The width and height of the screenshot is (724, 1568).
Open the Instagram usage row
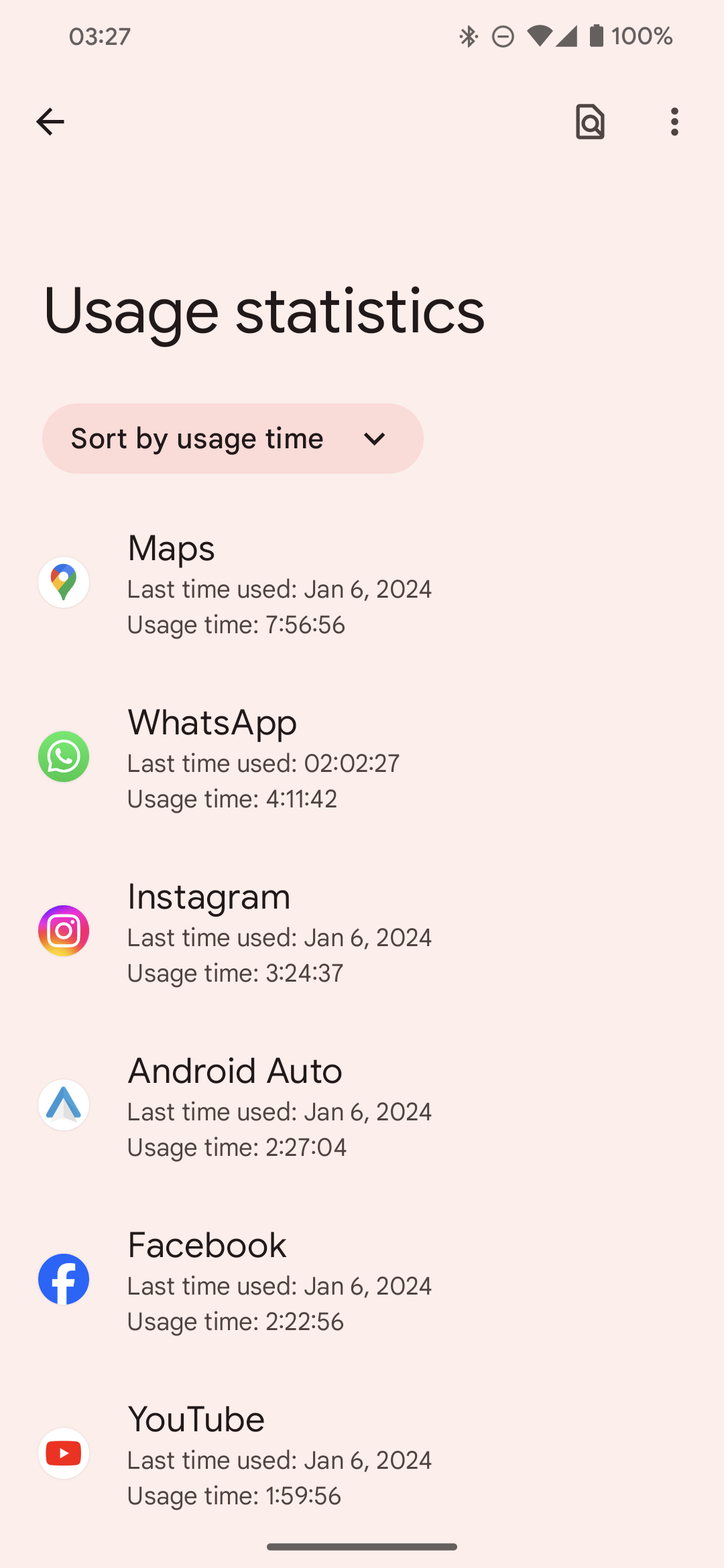click(x=362, y=931)
